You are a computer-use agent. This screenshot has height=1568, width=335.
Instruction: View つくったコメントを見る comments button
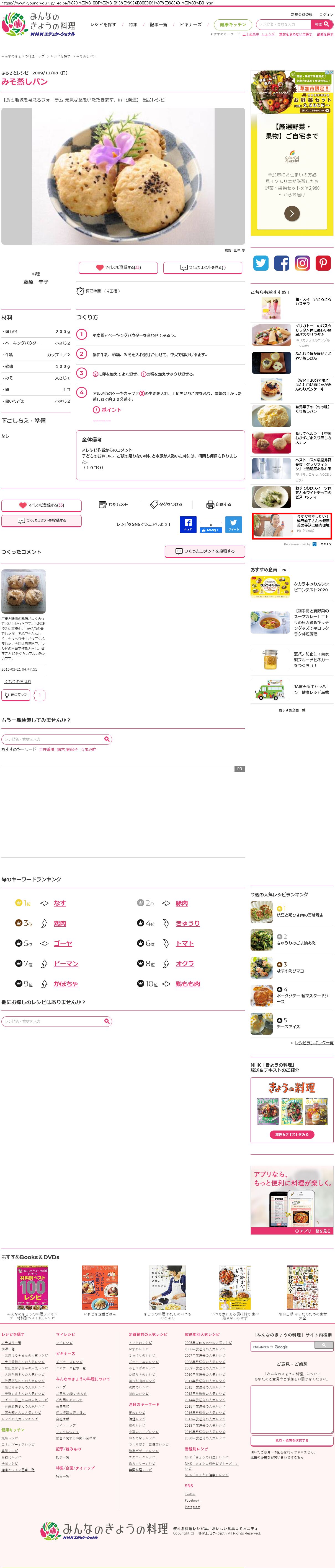click(x=203, y=267)
